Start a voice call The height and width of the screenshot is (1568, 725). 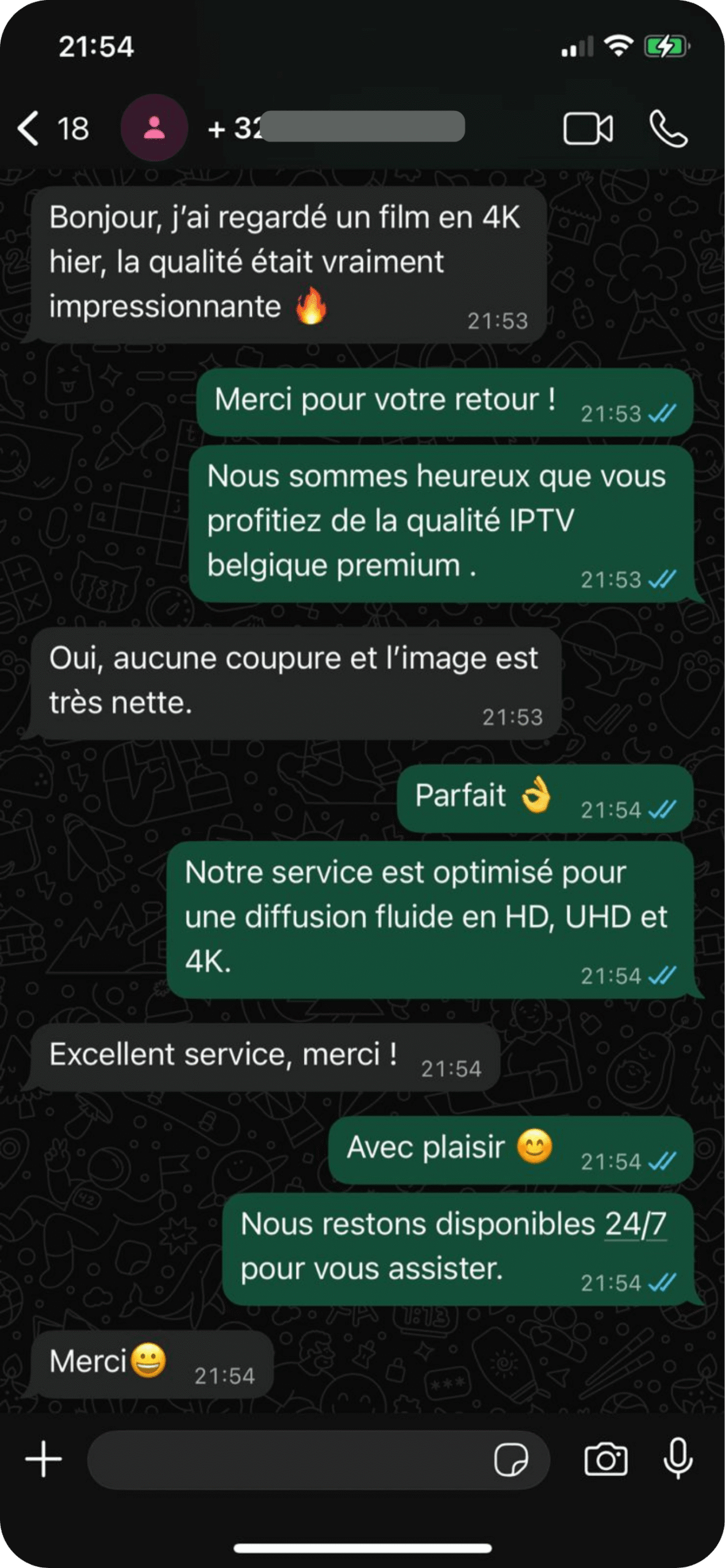click(x=668, y=129)
